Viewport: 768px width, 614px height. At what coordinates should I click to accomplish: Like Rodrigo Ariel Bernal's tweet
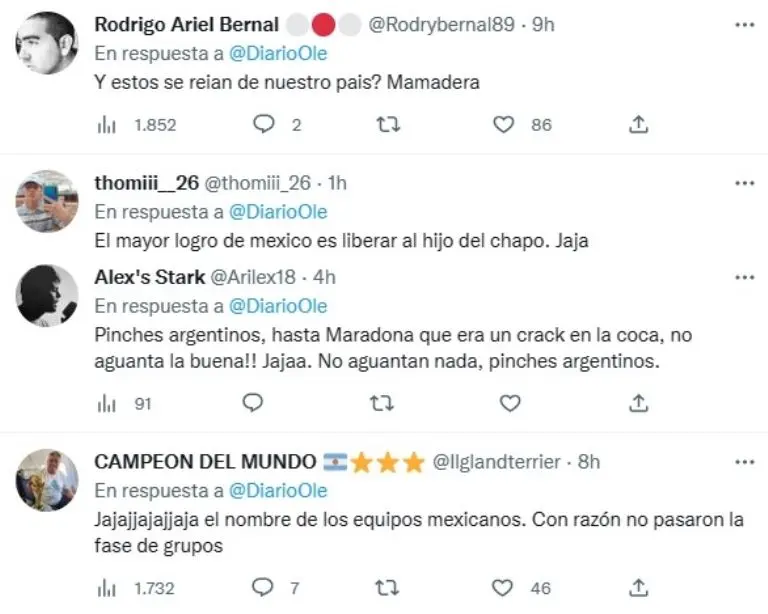[x=505, y=125]
